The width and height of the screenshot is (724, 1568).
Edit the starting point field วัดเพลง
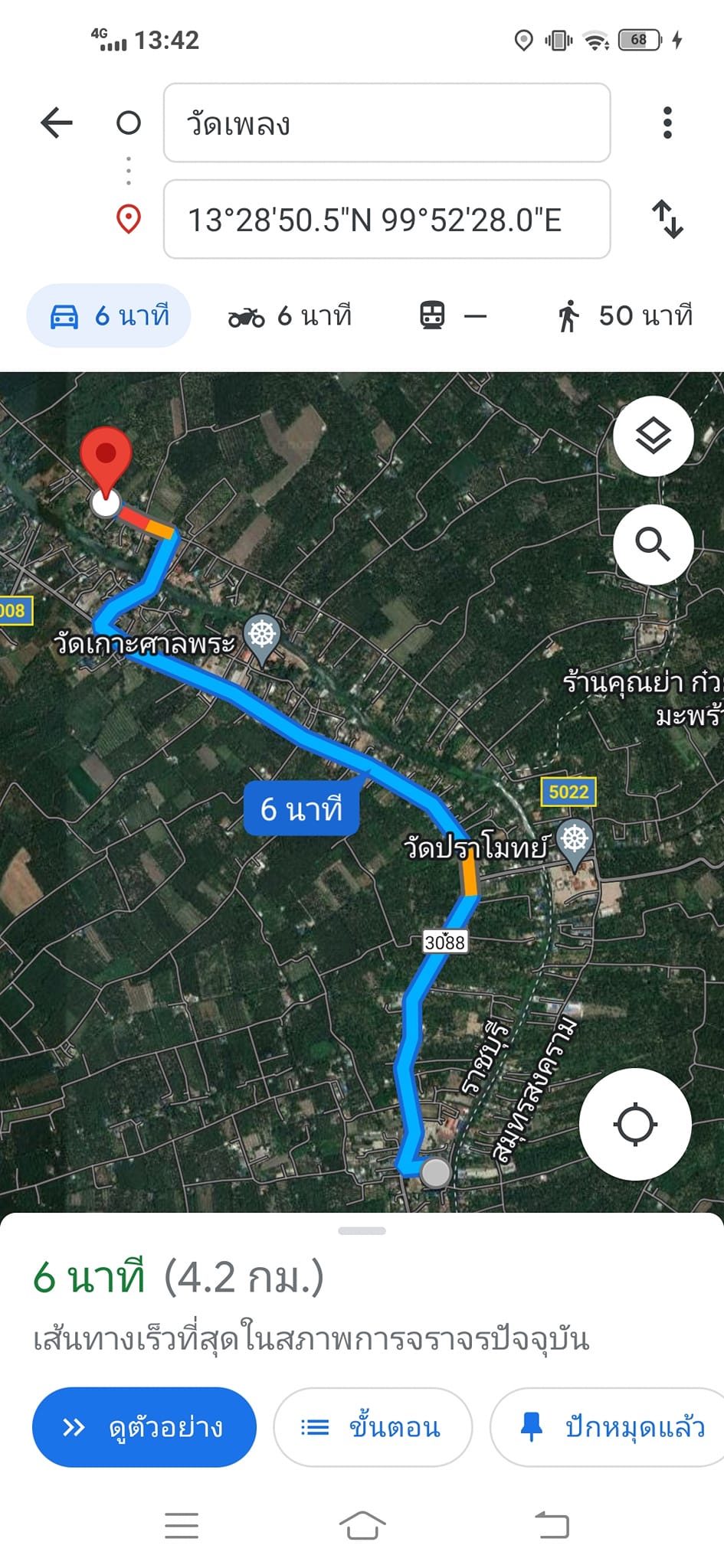pyautogui.click(x=387, y=122)
